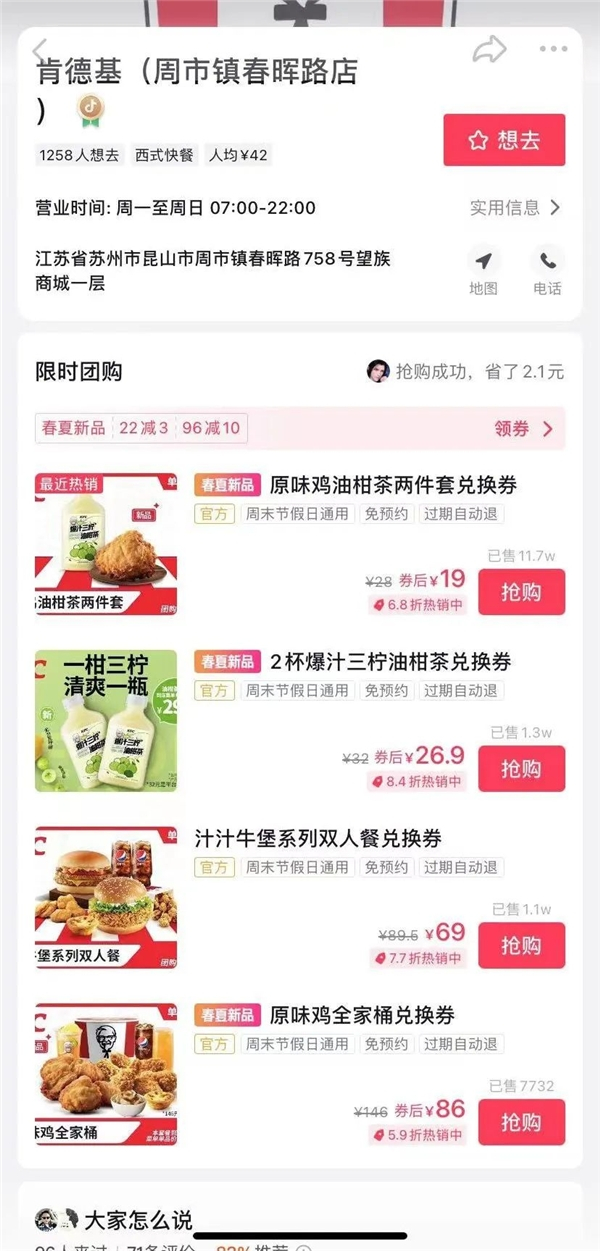Open the 地图 map location

483,271
